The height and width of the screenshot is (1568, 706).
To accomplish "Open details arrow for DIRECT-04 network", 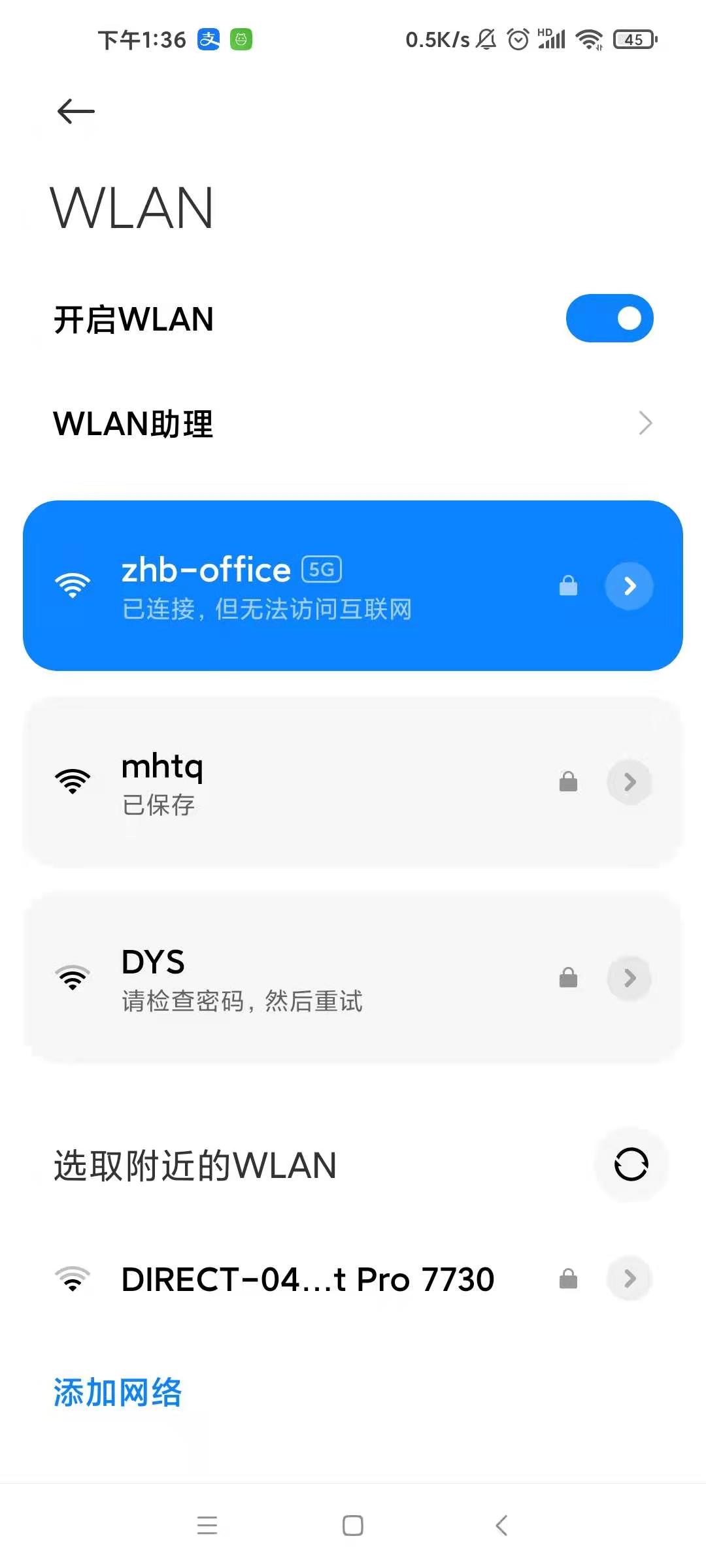I will 629,1279.
